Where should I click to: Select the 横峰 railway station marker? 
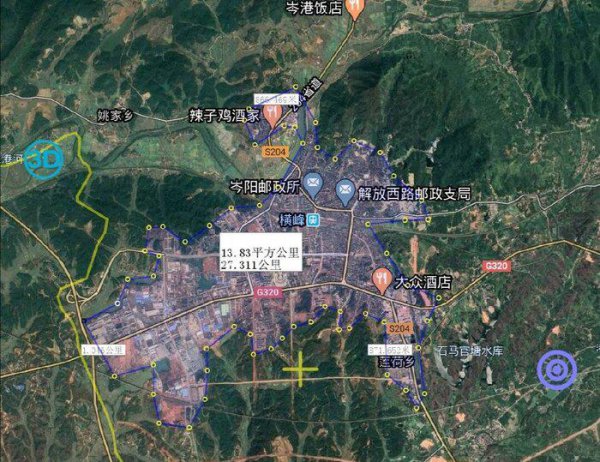point(314,219)
